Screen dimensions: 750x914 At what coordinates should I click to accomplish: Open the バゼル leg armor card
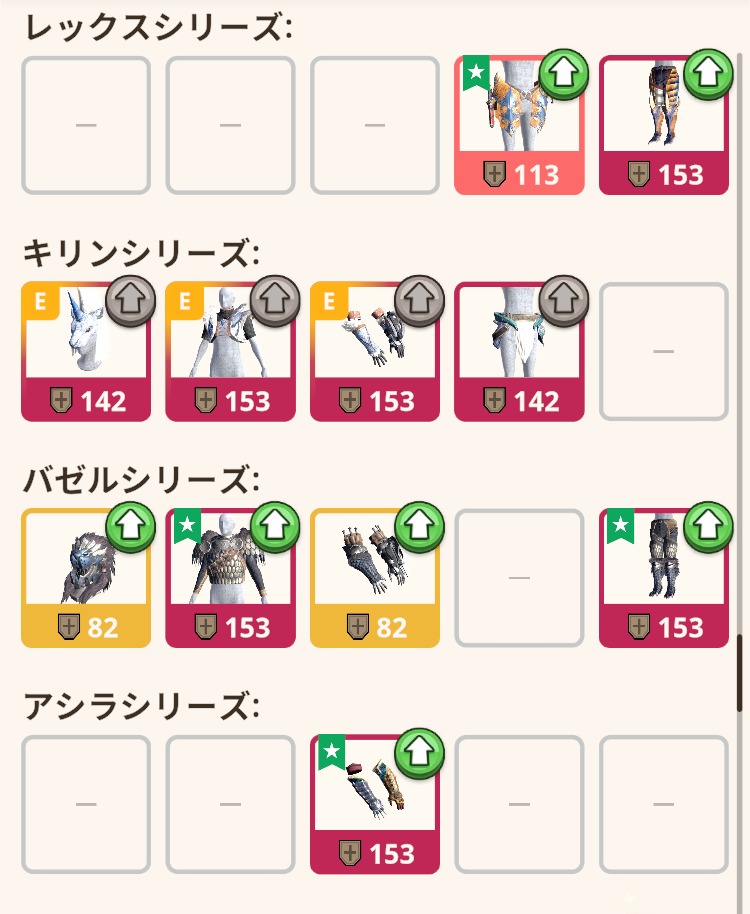coord(664,578)
